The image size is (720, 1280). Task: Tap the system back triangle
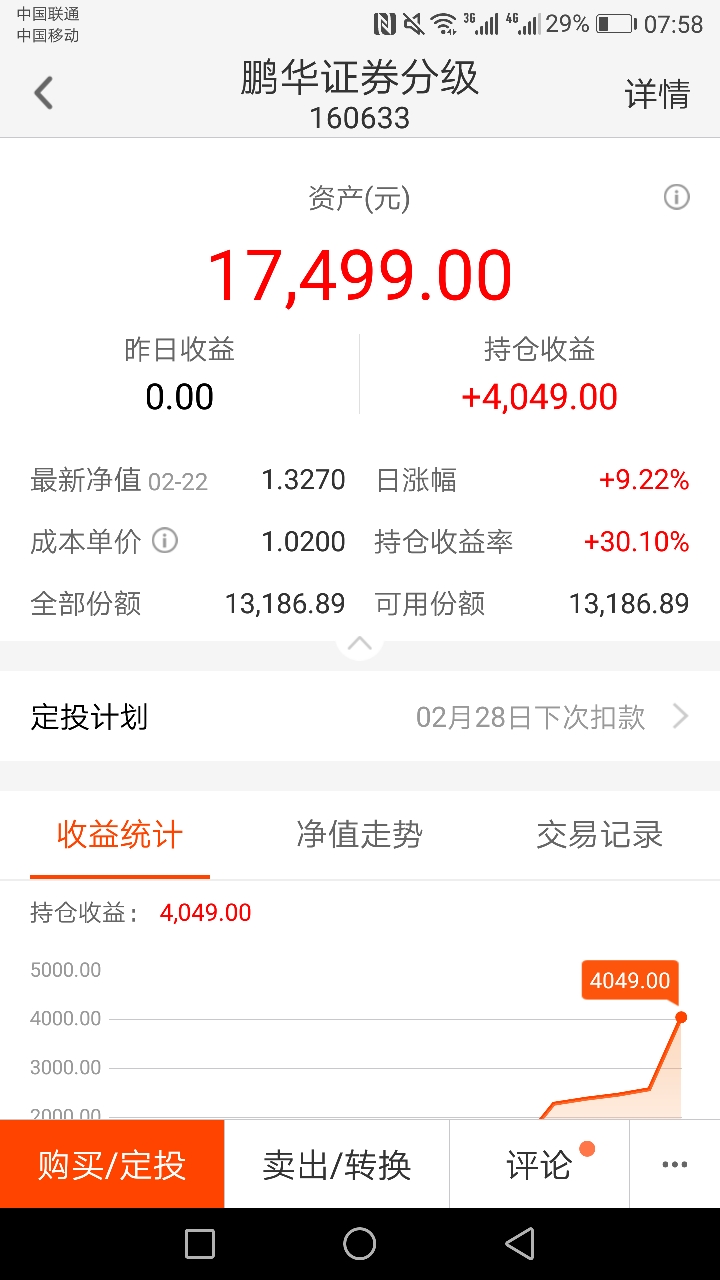click(x=519, y=1244)
